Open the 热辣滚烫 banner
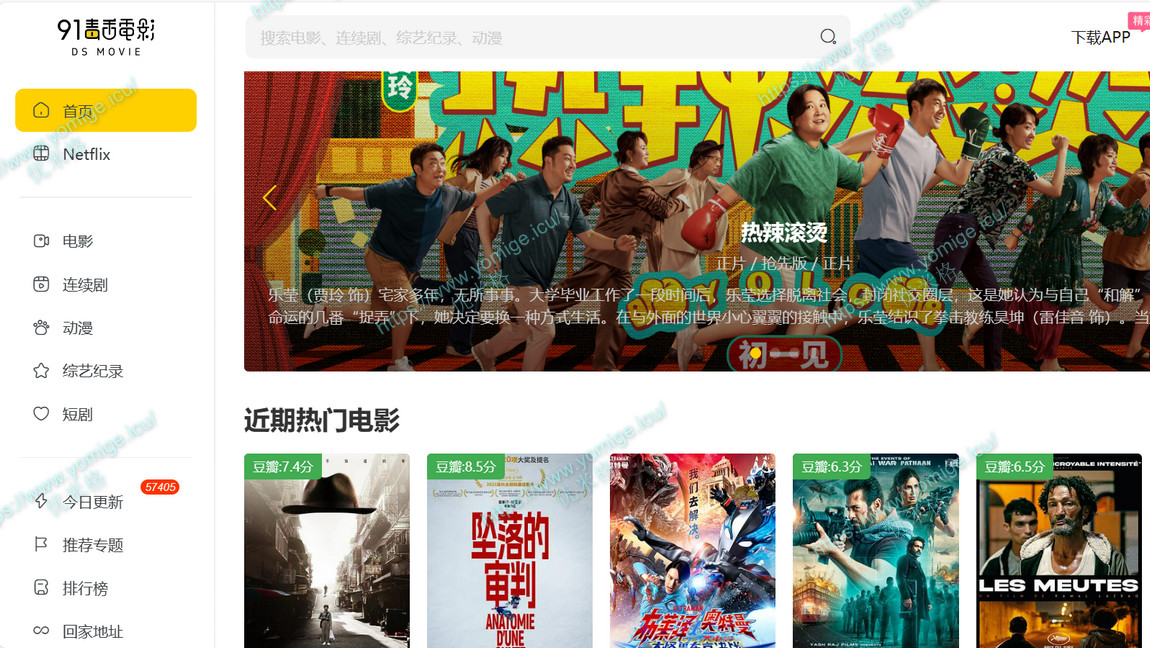Viewport: 1150px width, 648px height. [783, 233]
